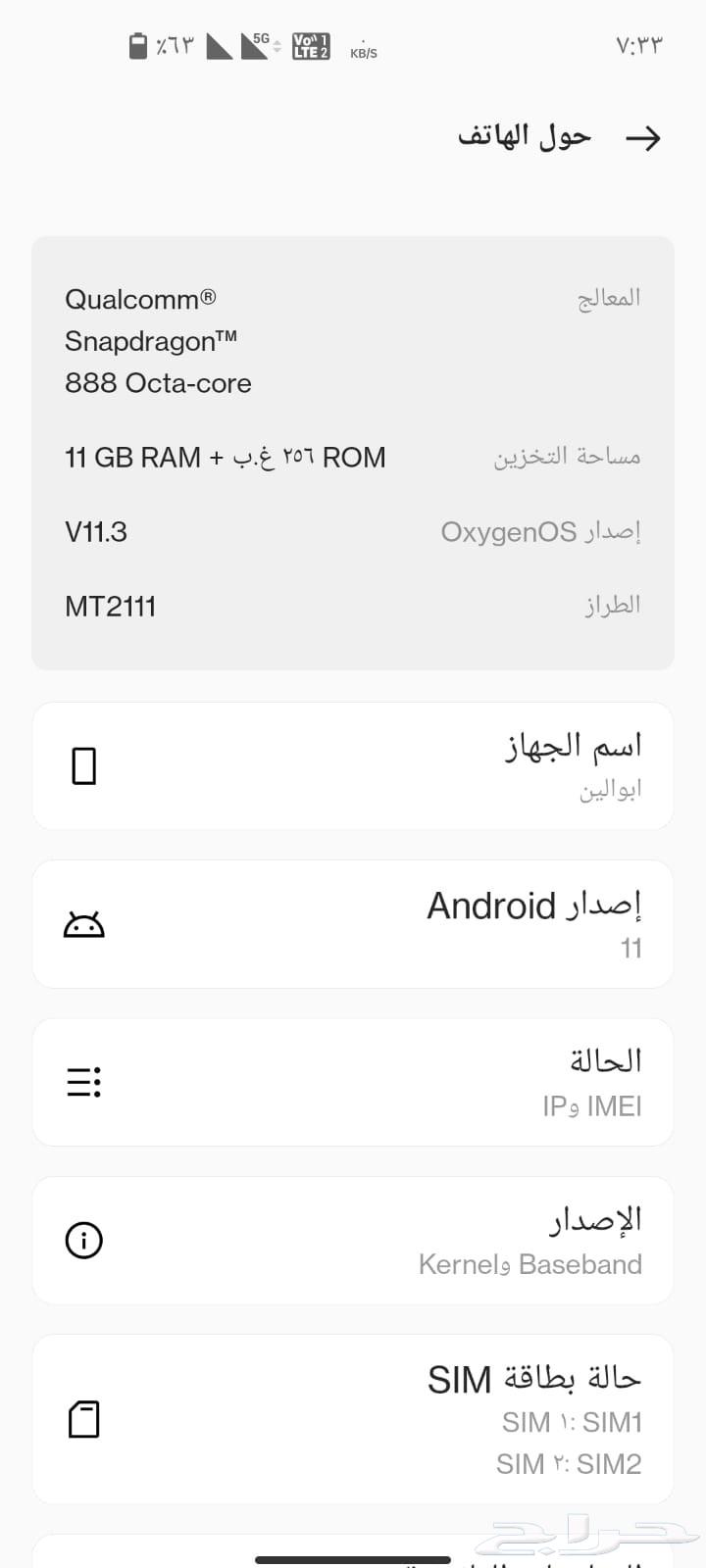Tap the Qualcomm Snapdragon 888 processor info
Viewport: 706px width, 1568px height.
point(353,340)
